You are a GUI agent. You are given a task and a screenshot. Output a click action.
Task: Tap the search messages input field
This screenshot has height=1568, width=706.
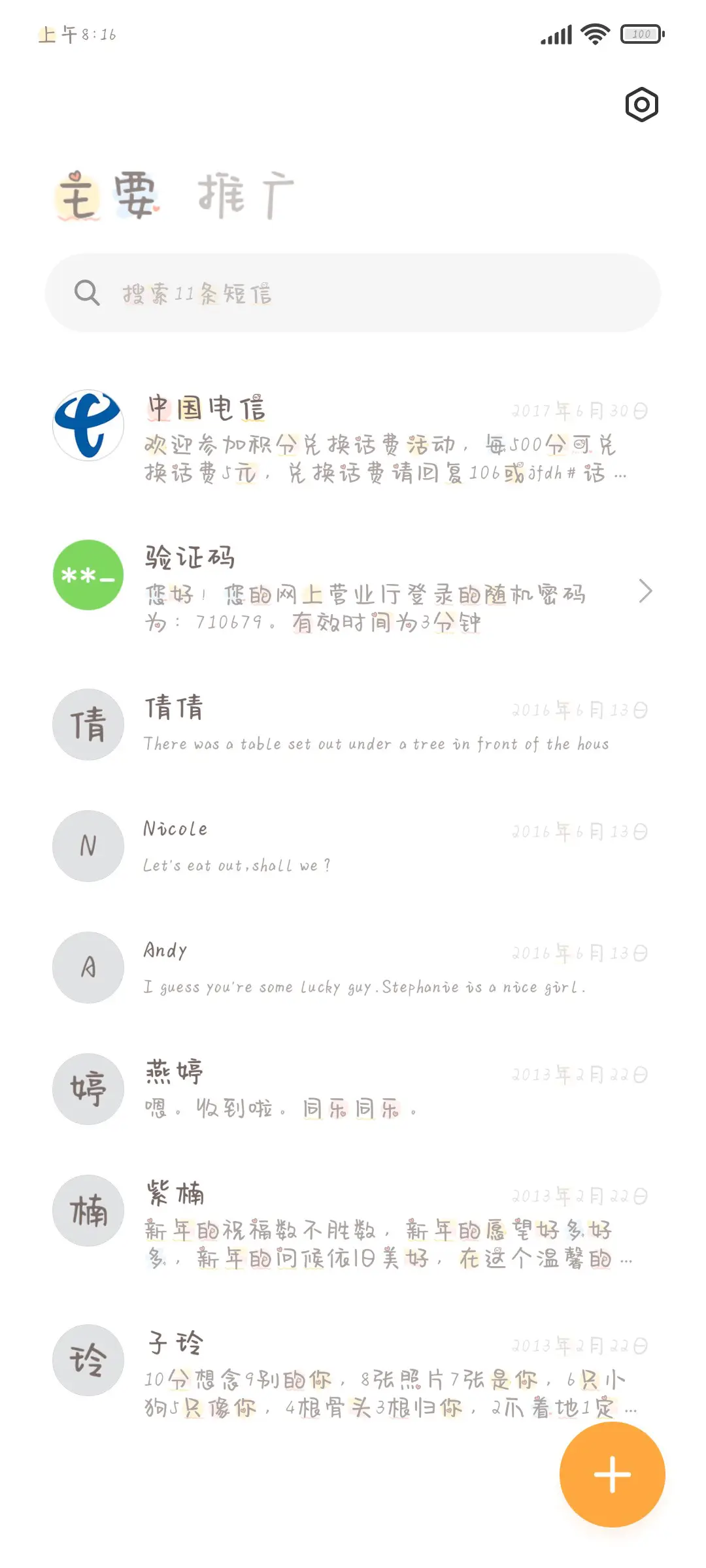point(353,293)
